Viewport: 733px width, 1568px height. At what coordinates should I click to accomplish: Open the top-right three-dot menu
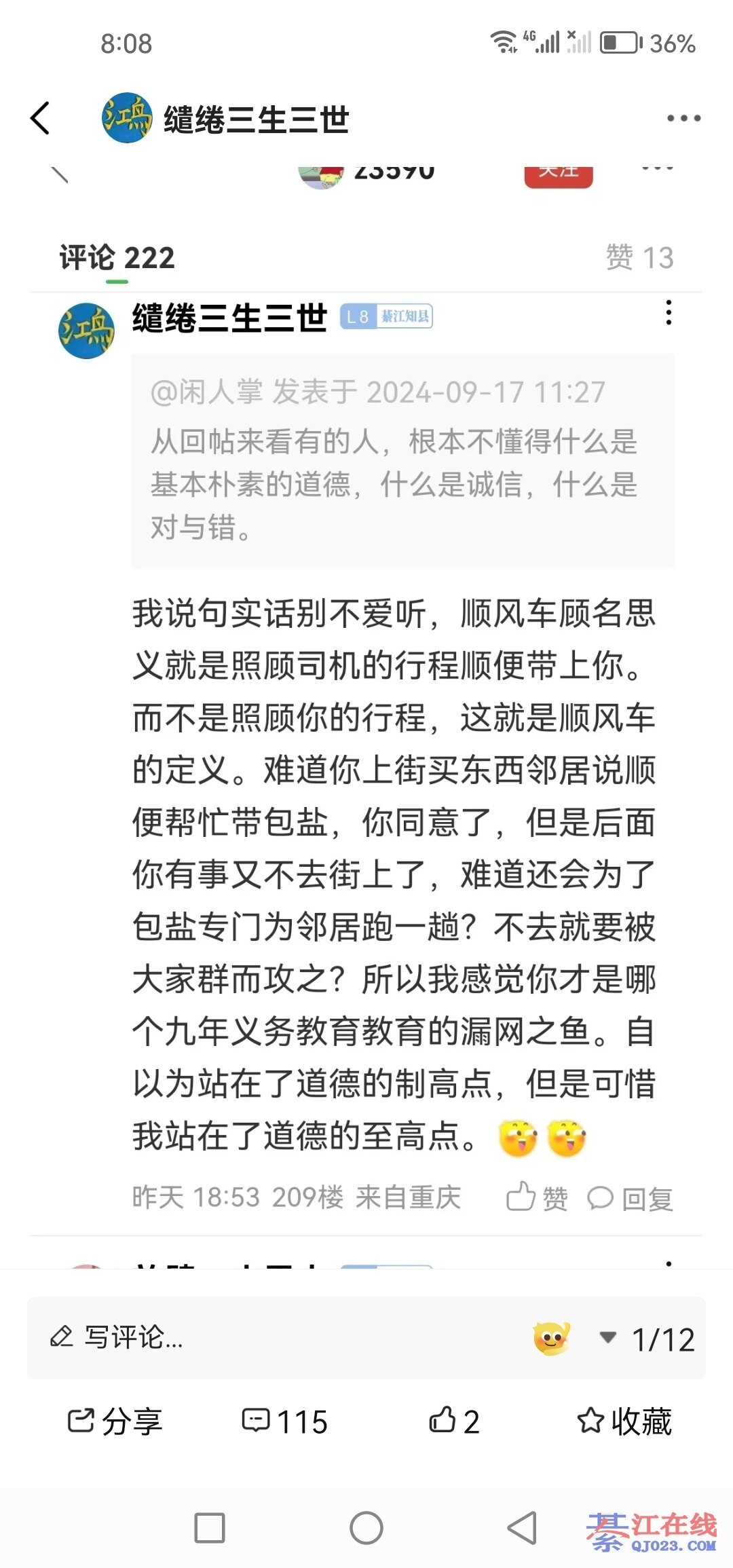683,118
